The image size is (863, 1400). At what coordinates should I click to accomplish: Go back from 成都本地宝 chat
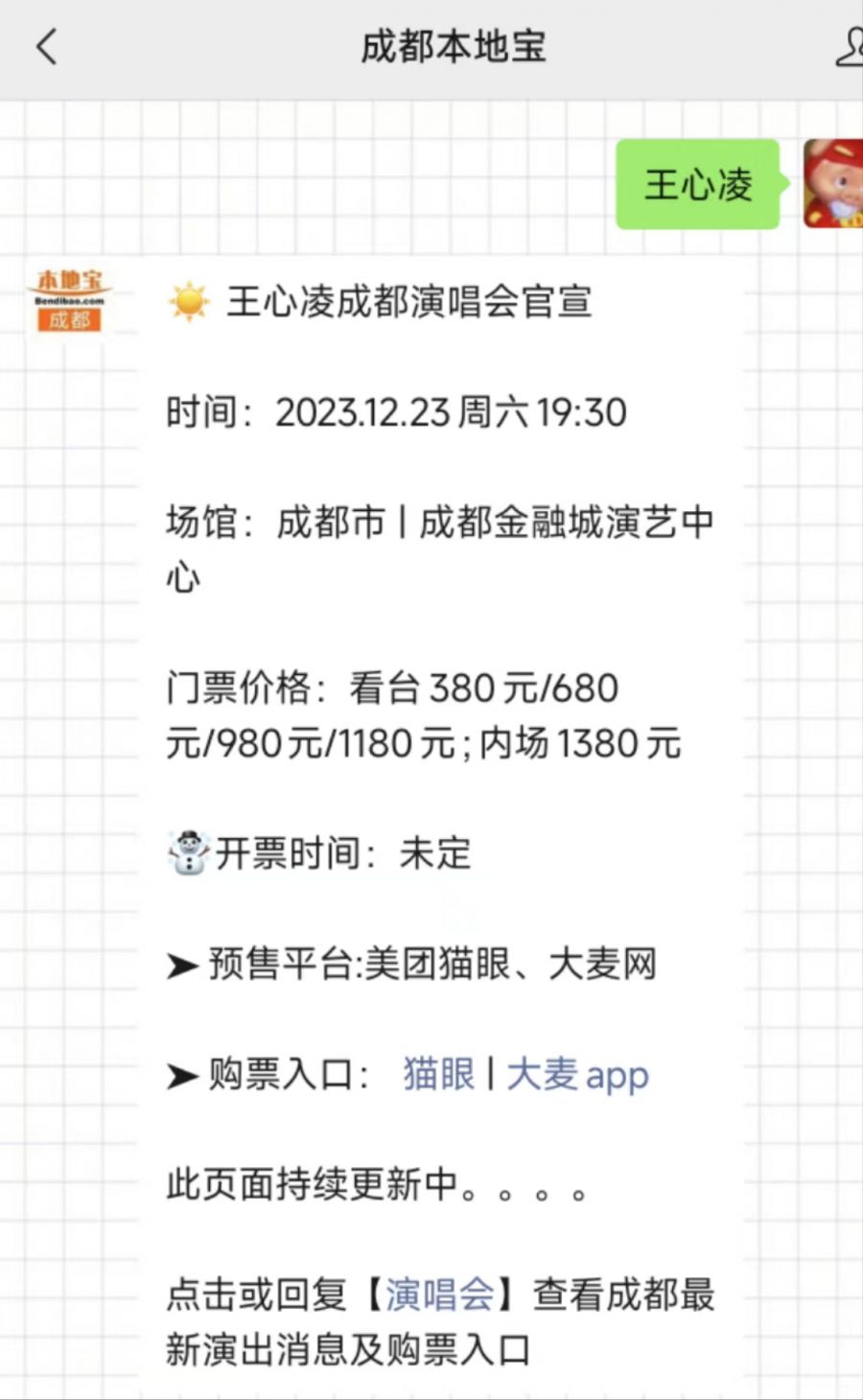[46, 46]
